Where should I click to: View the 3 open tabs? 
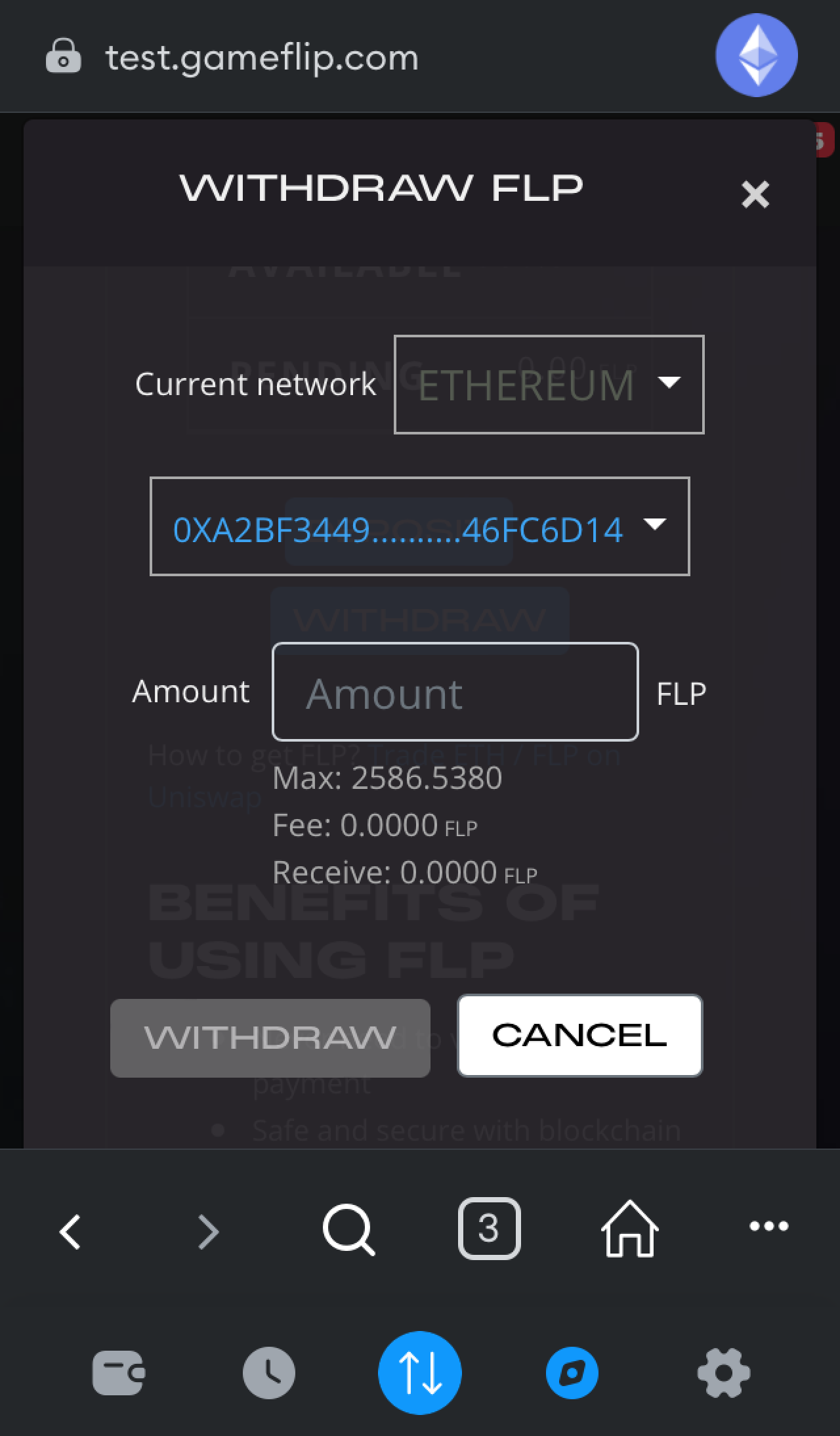[489, 1229]
